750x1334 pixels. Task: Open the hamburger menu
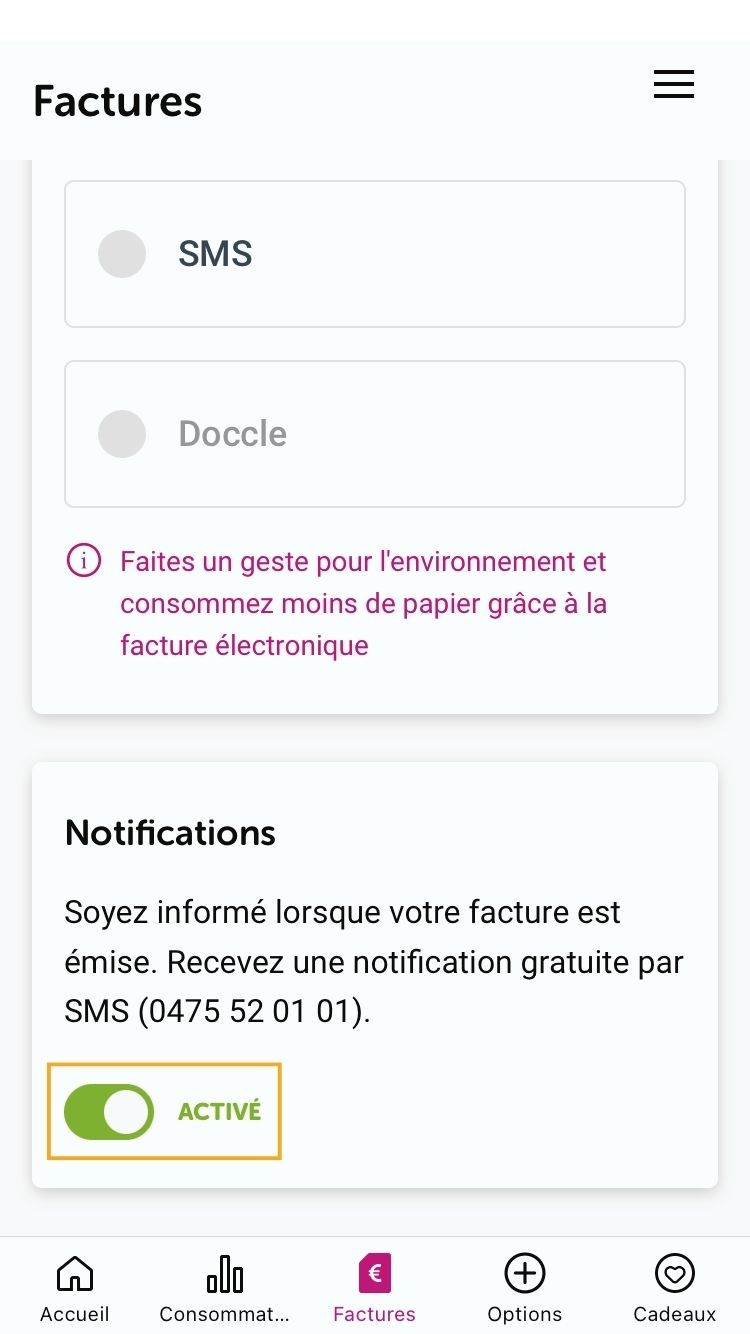(673, 85)
